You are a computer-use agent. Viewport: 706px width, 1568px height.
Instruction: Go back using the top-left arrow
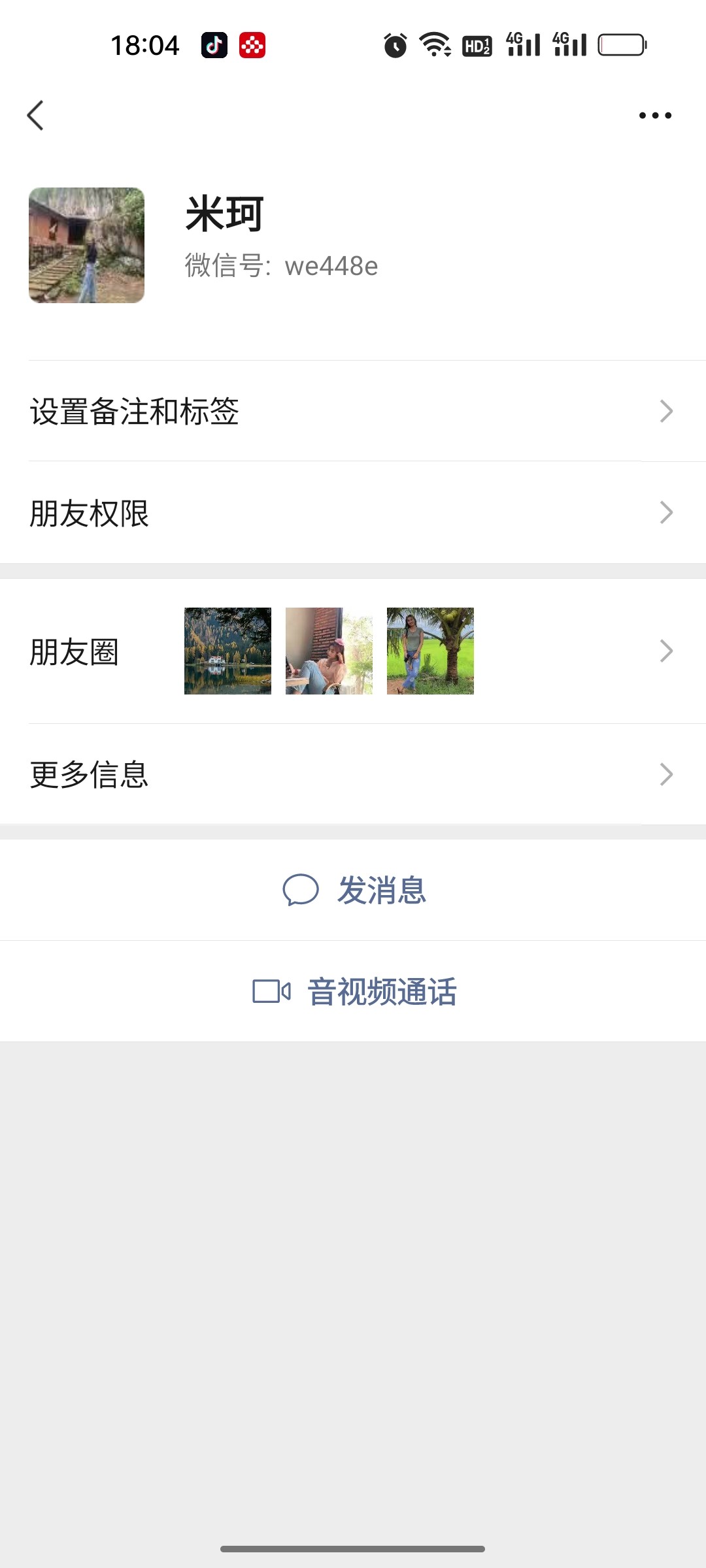tap(36, 116)
